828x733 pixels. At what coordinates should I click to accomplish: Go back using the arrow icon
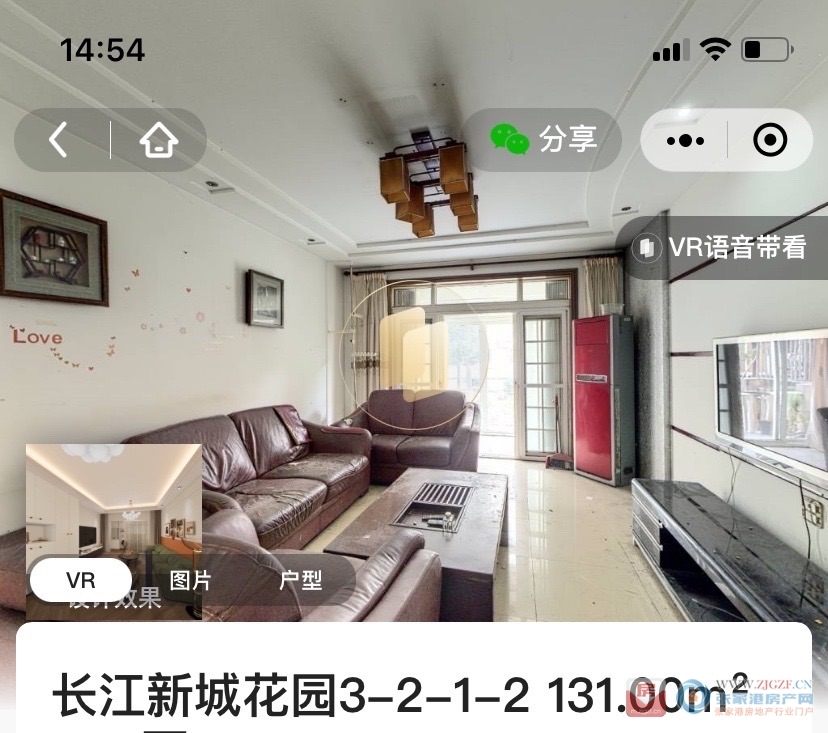click(x=59, y=140)
